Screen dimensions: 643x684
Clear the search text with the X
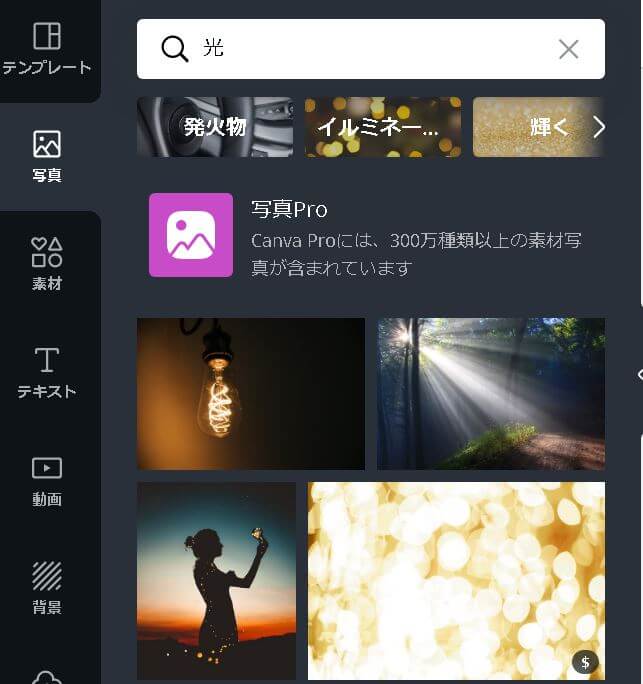[568, 49]
